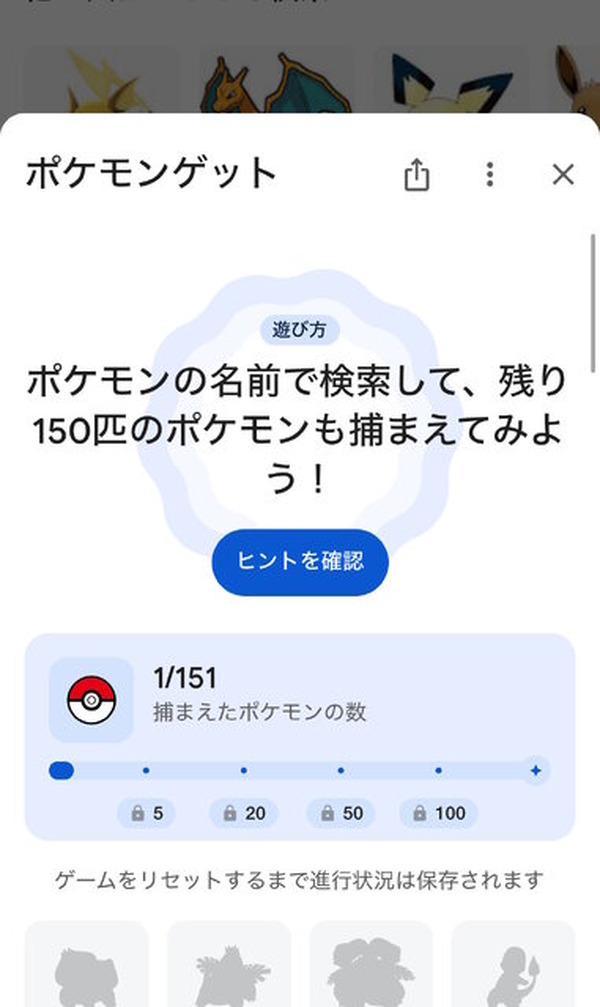Tap the ヒントを確認 button
Viewport: 600px width, 1007px height.
click(x=300, y=561)
